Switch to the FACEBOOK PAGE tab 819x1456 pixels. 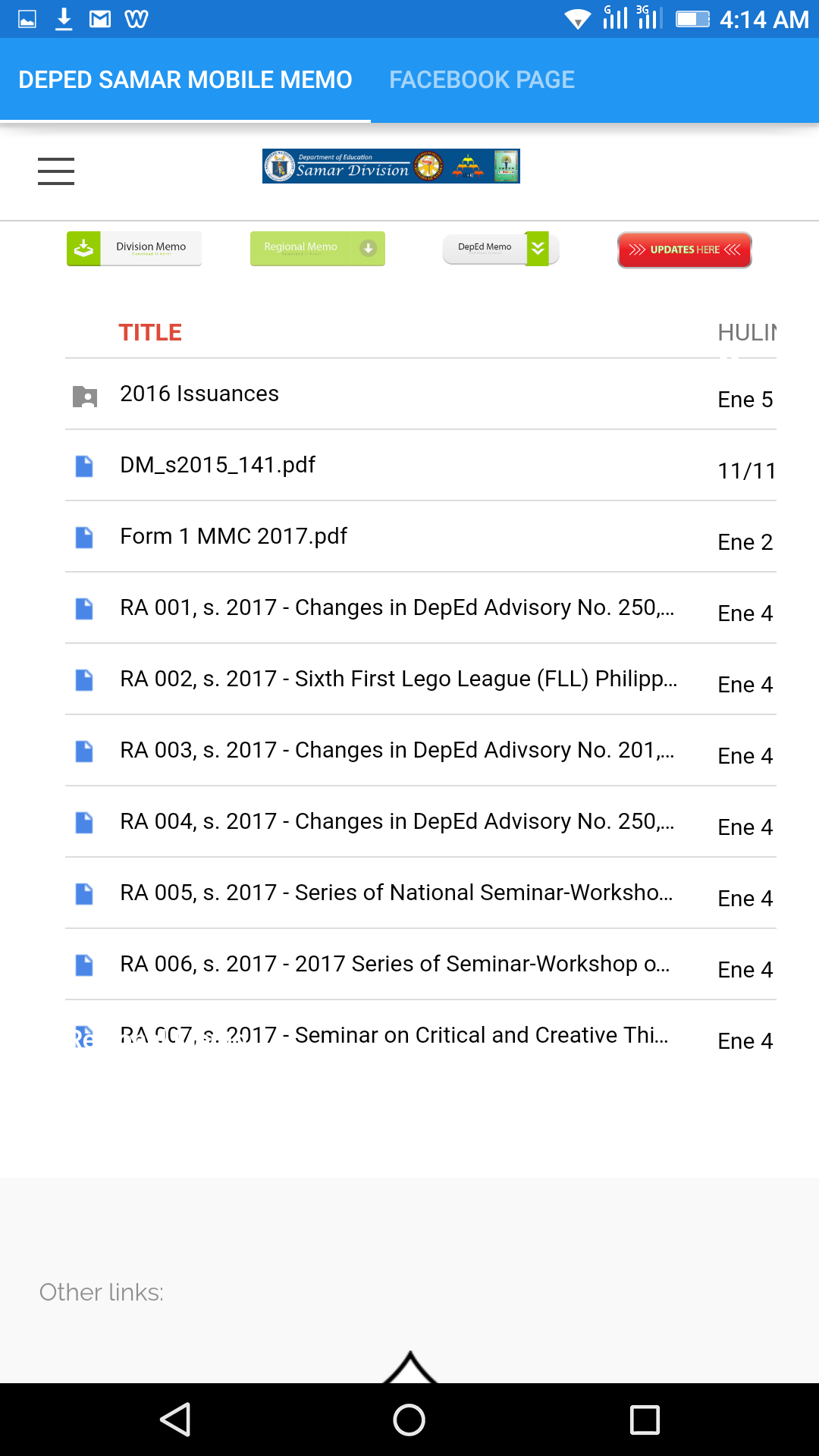click(481, 79)
